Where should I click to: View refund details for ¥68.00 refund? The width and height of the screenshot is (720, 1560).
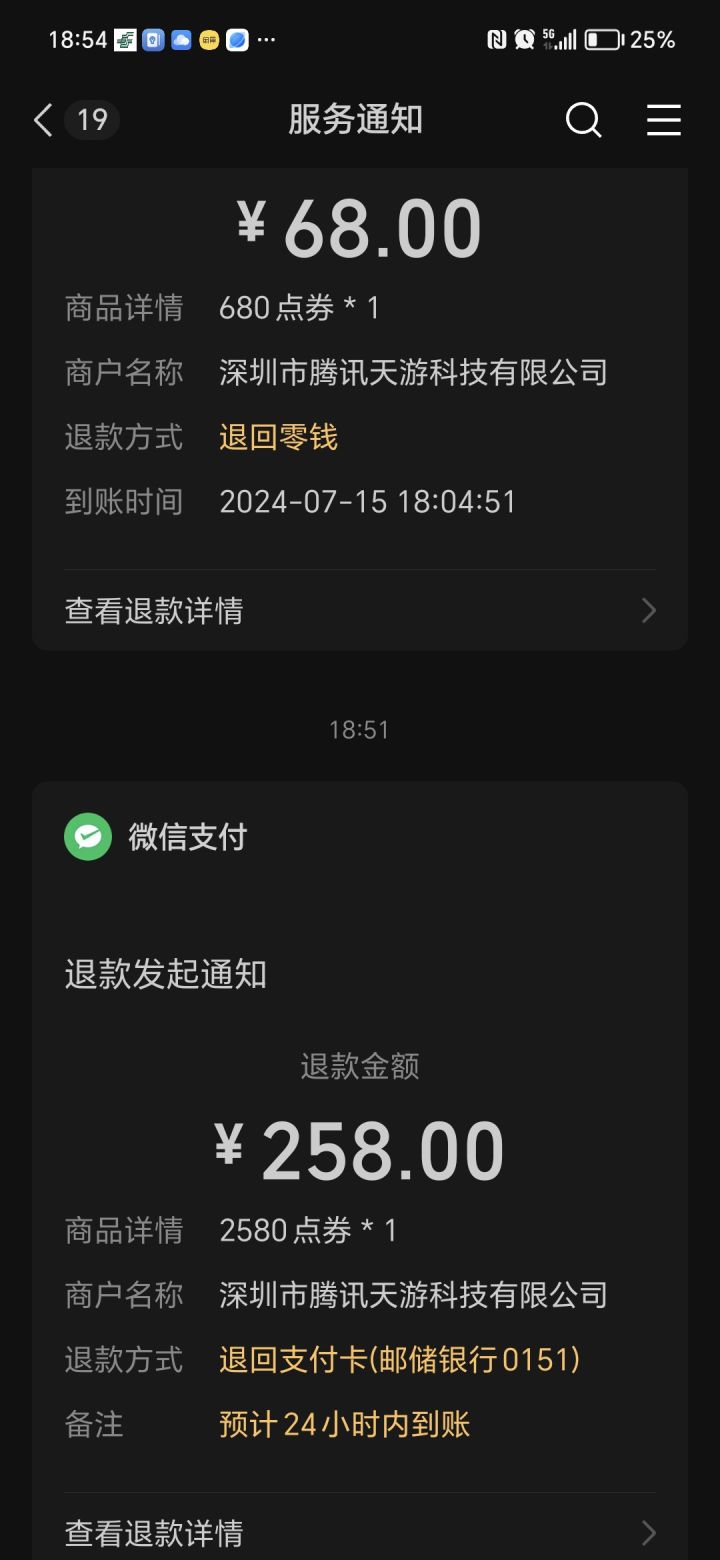click(360, 611)
